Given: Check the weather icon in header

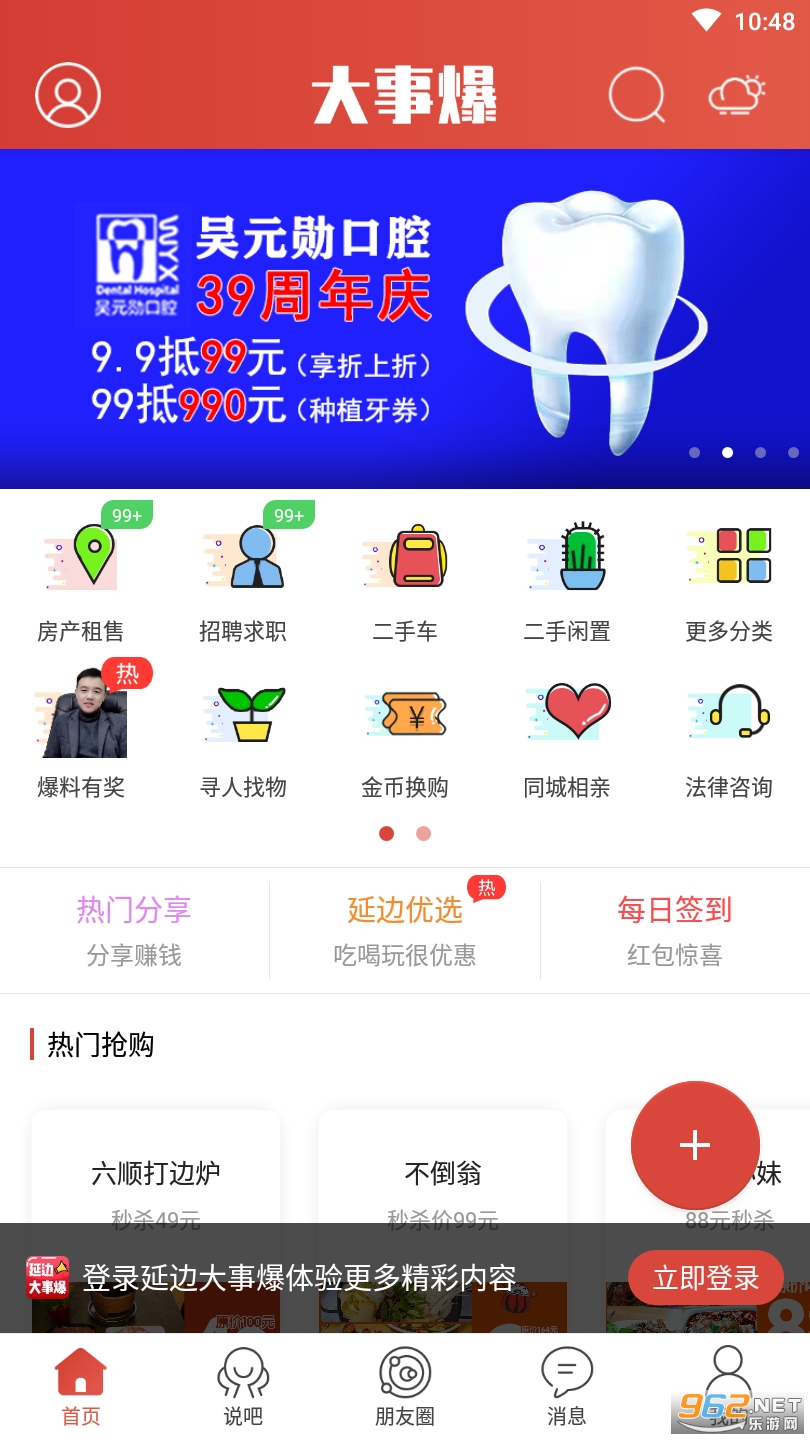Looking at the screenshot, I should click(737, 95).
